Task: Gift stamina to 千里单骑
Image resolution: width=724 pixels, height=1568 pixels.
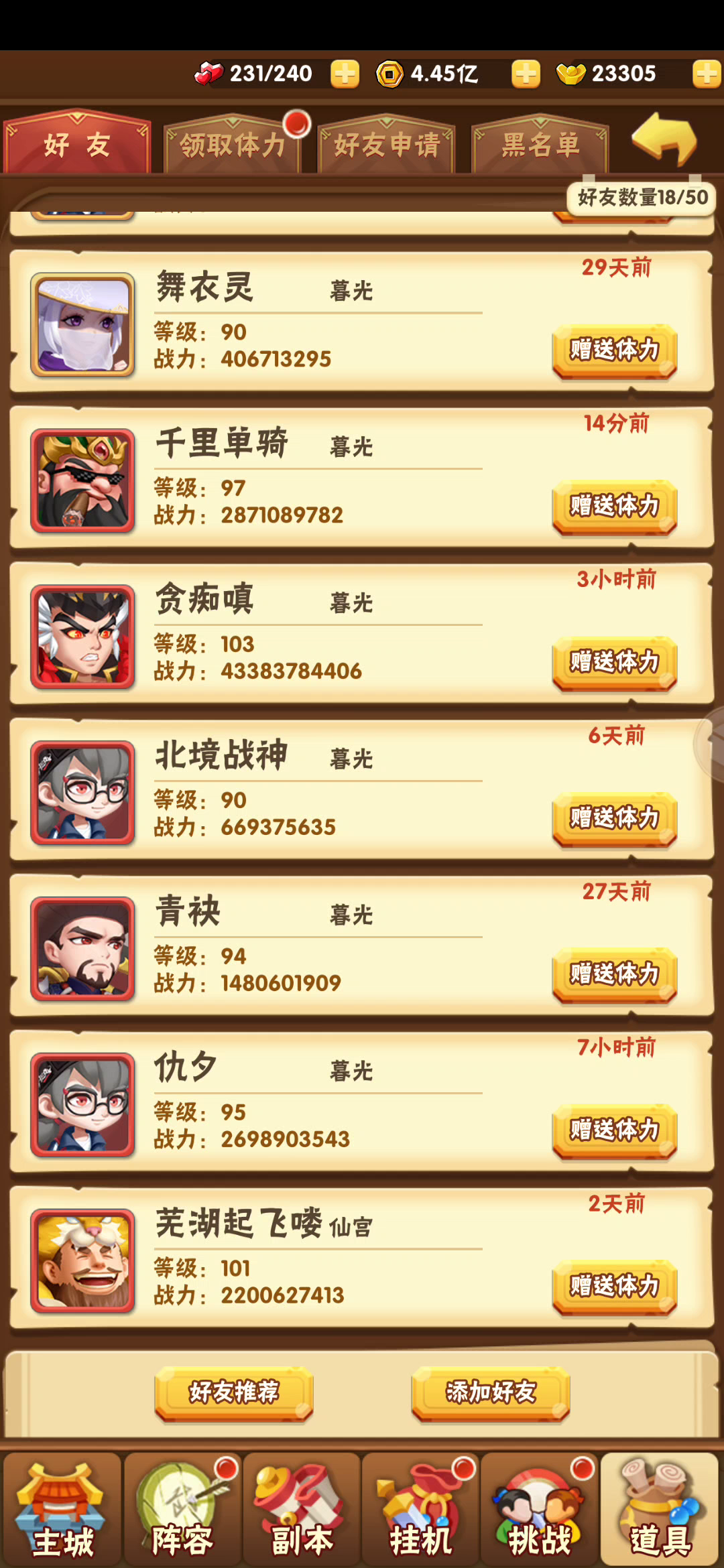Action: [x=615, y=507]
